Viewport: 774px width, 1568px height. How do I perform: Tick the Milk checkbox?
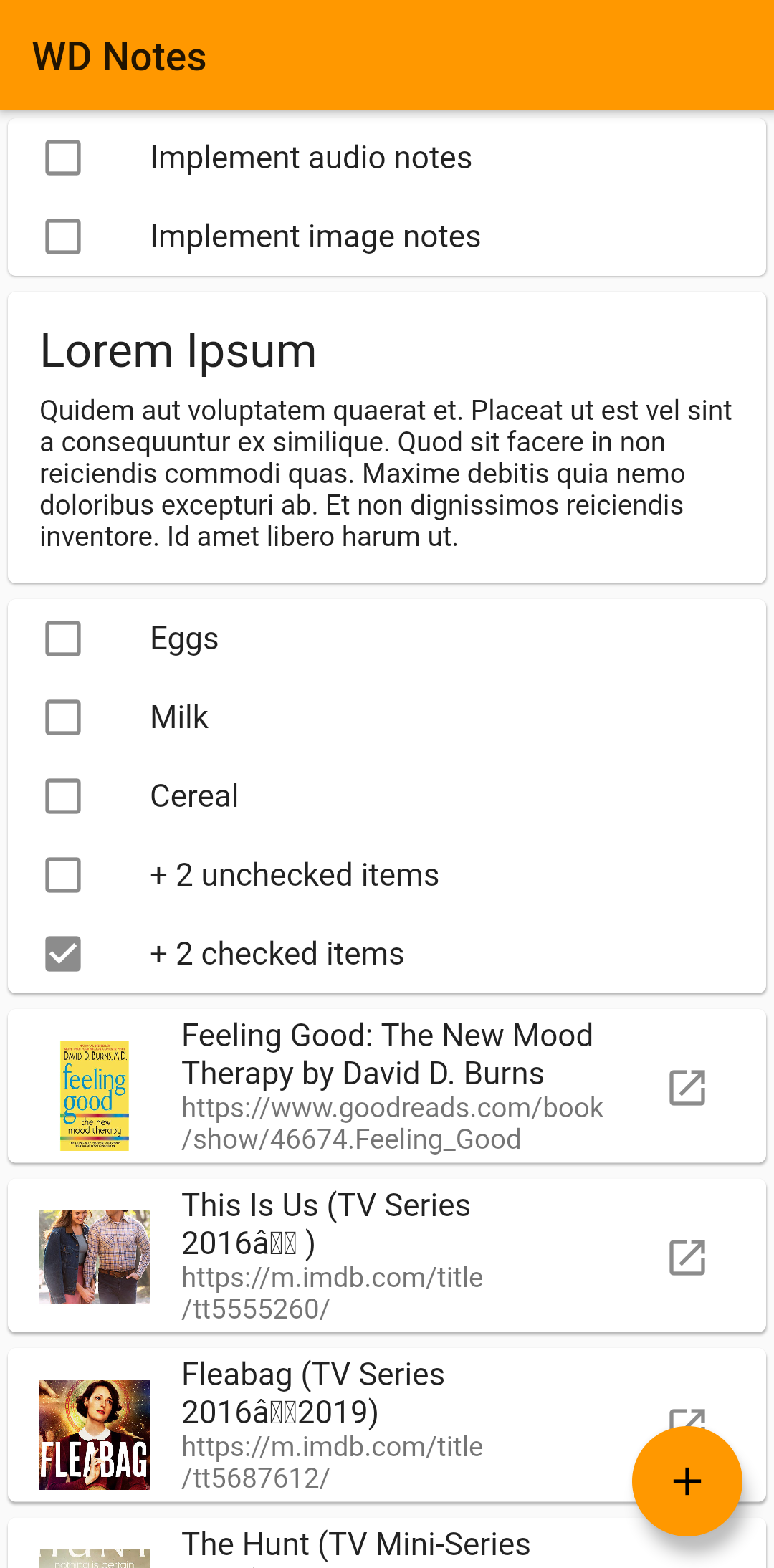63,717
